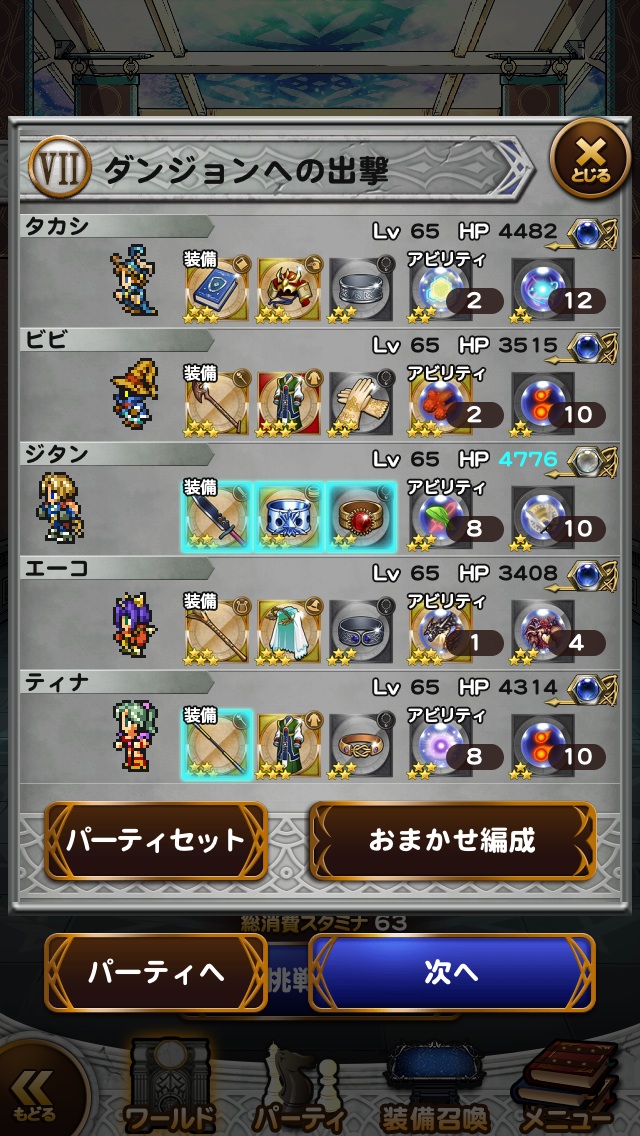The image size is (640, 1136).
Task: Open ワールド in the bottom menu
Action: coord(170,1090)
